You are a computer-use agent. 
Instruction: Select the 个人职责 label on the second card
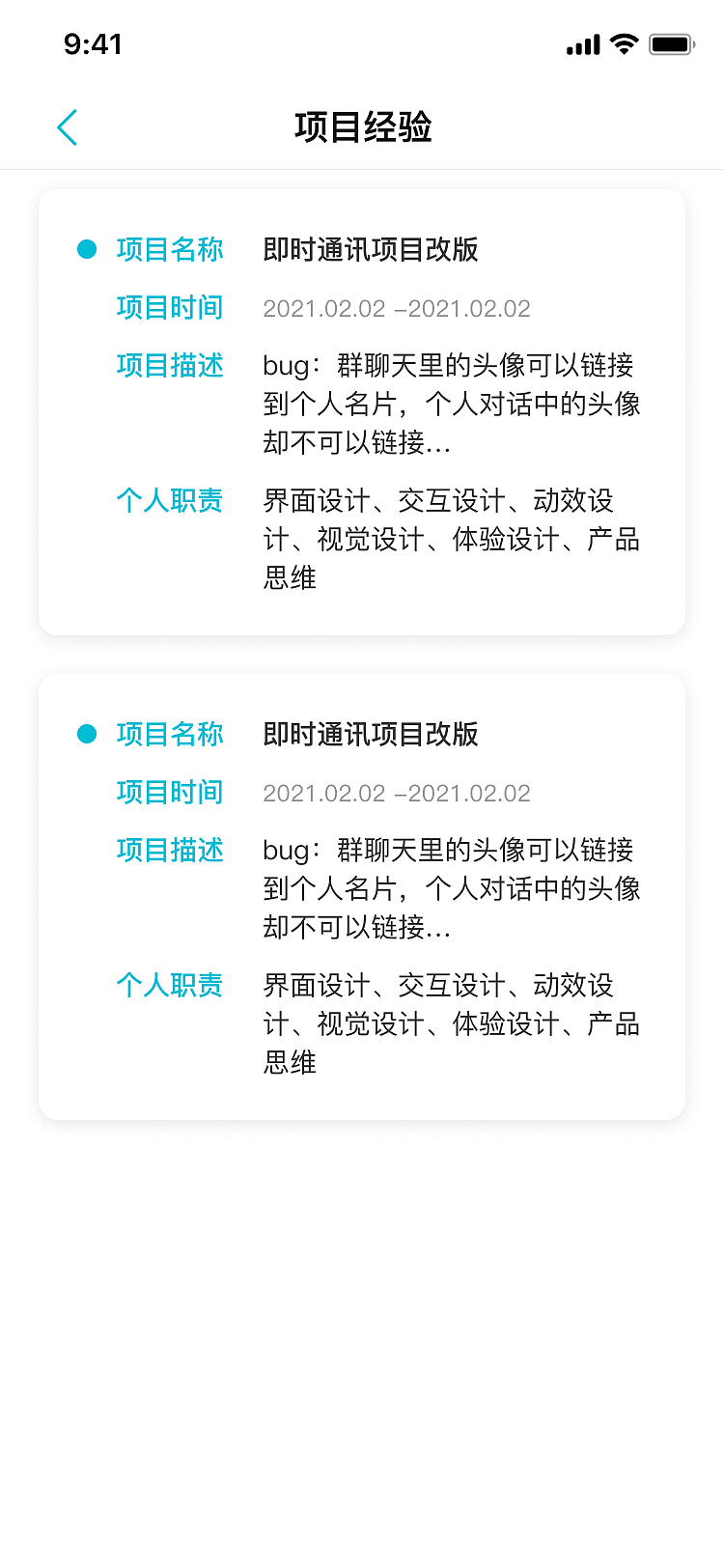click(x=169, y=986)
